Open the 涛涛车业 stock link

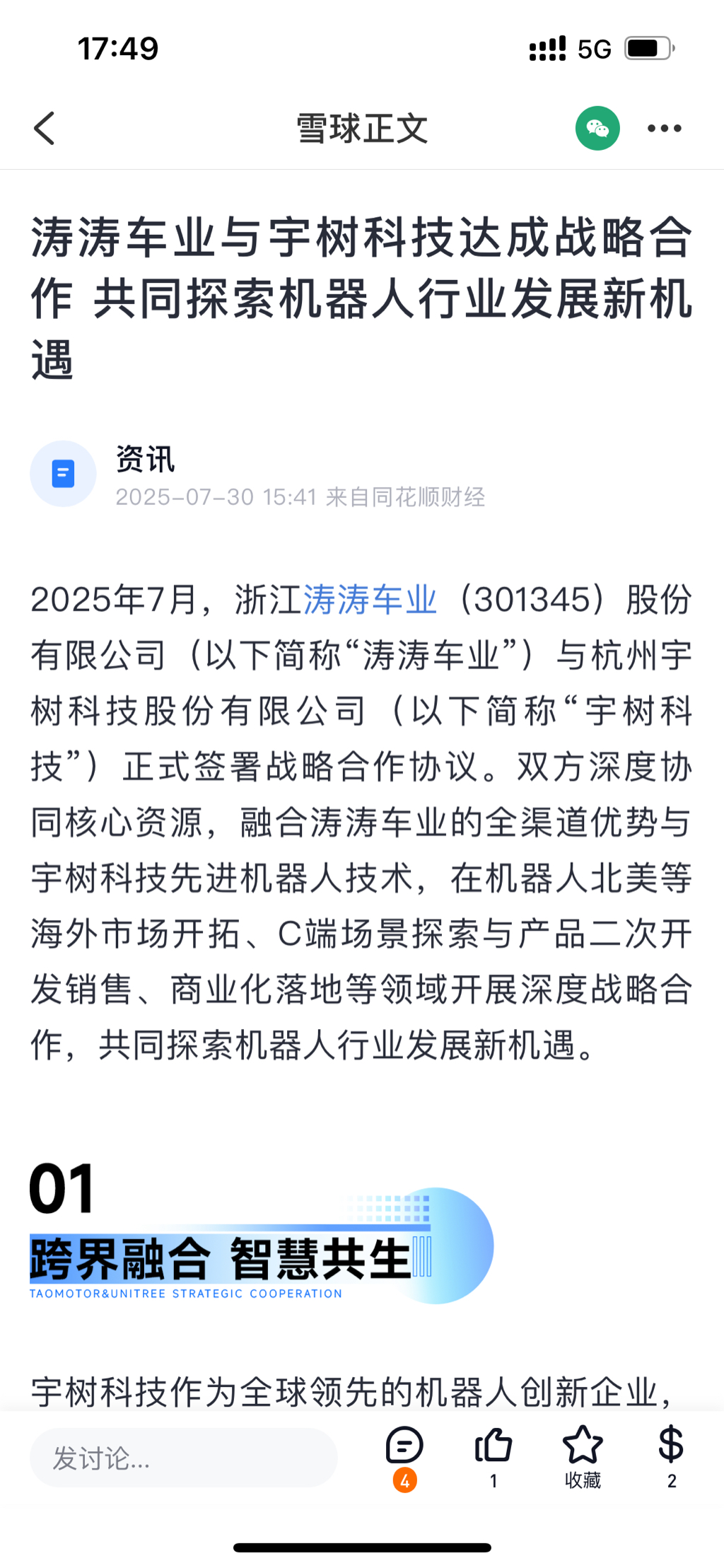point(370,600)
